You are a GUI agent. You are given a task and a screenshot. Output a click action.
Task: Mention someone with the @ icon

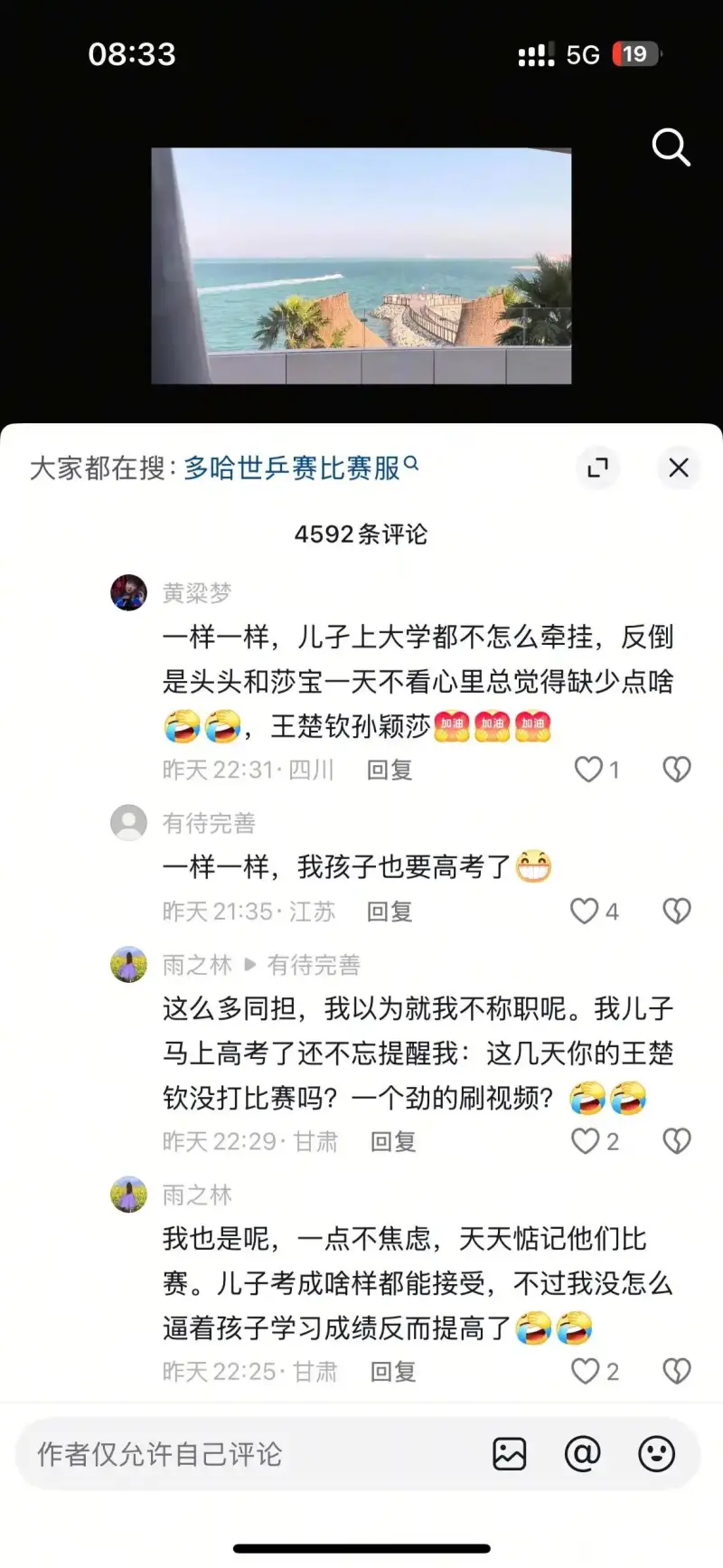(x=582, y=1454)
